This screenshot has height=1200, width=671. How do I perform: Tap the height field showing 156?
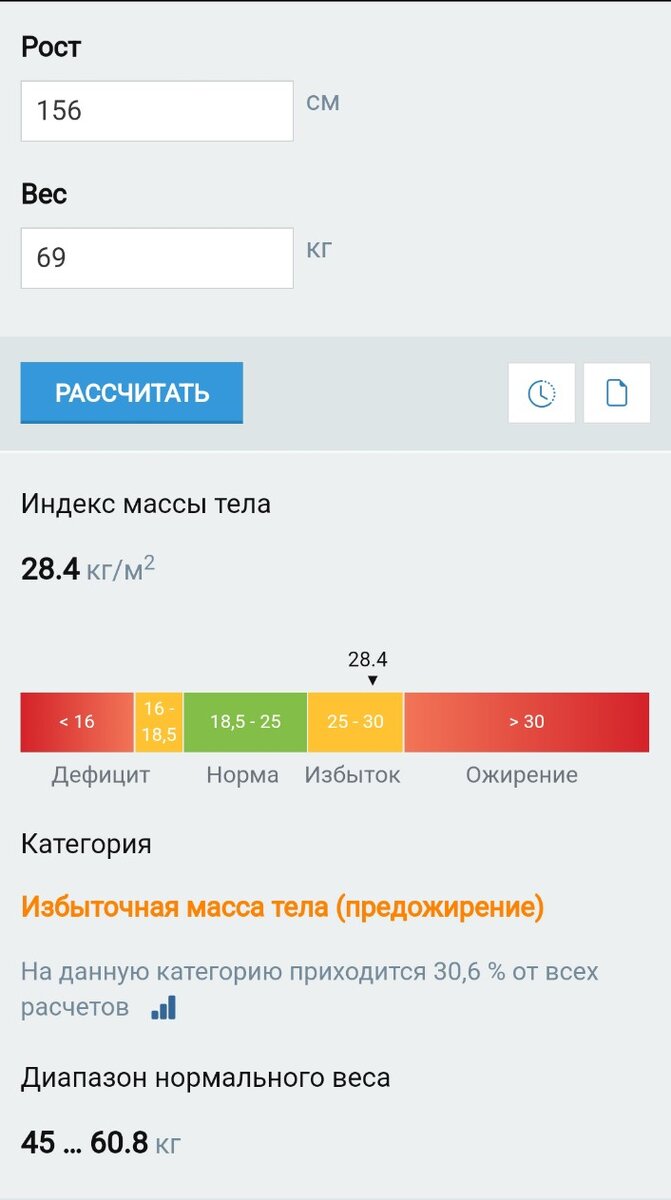157,111
